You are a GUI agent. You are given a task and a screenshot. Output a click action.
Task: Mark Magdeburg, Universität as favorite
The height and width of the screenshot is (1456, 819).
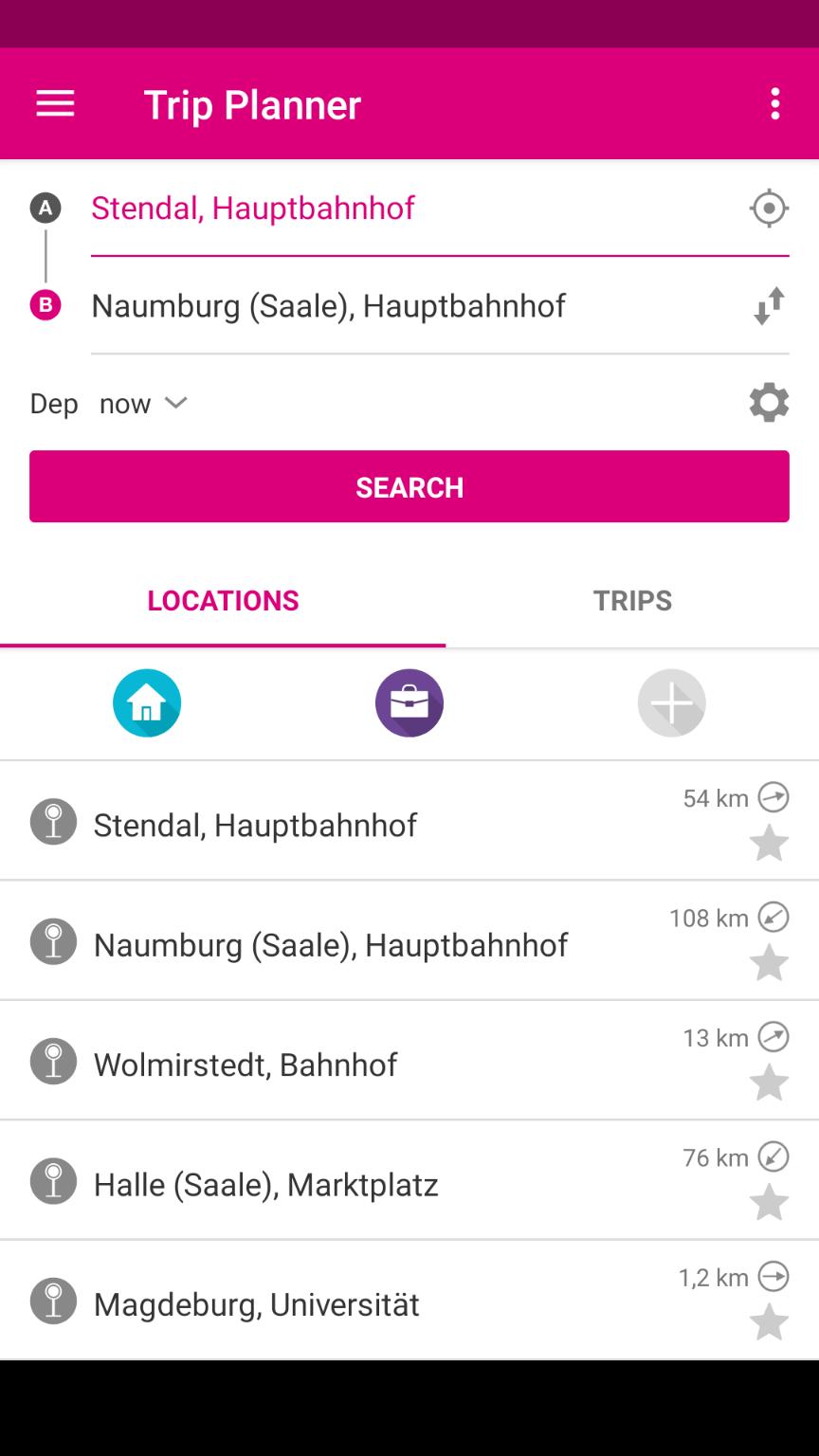click(770, 1322)
